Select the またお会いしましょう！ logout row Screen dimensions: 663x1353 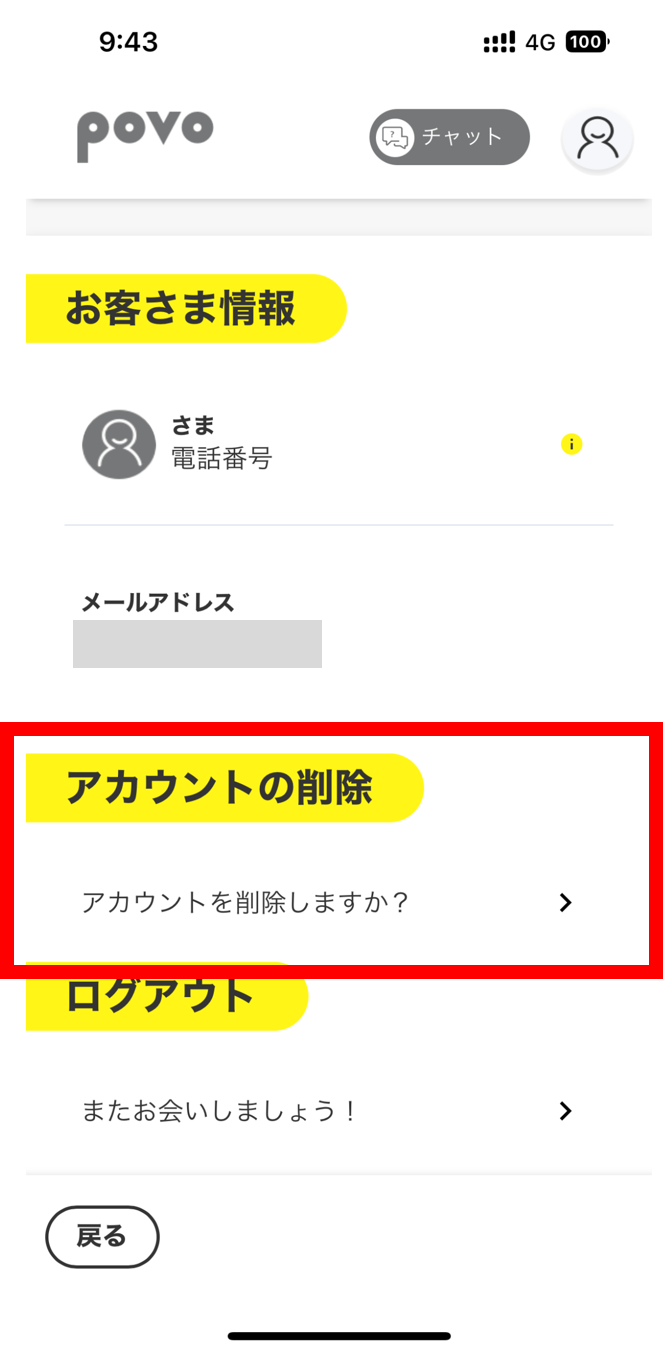click(330, 1111)
